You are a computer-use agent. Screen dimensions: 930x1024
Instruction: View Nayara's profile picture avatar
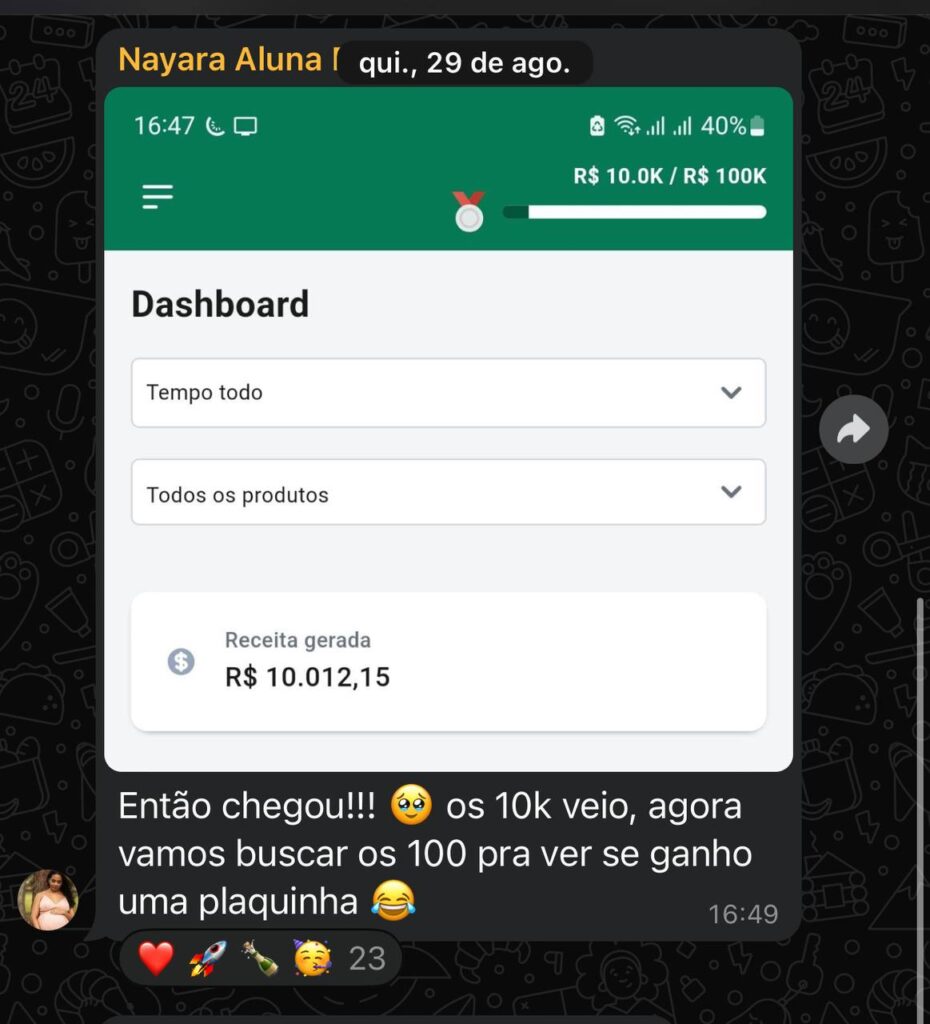47,899
